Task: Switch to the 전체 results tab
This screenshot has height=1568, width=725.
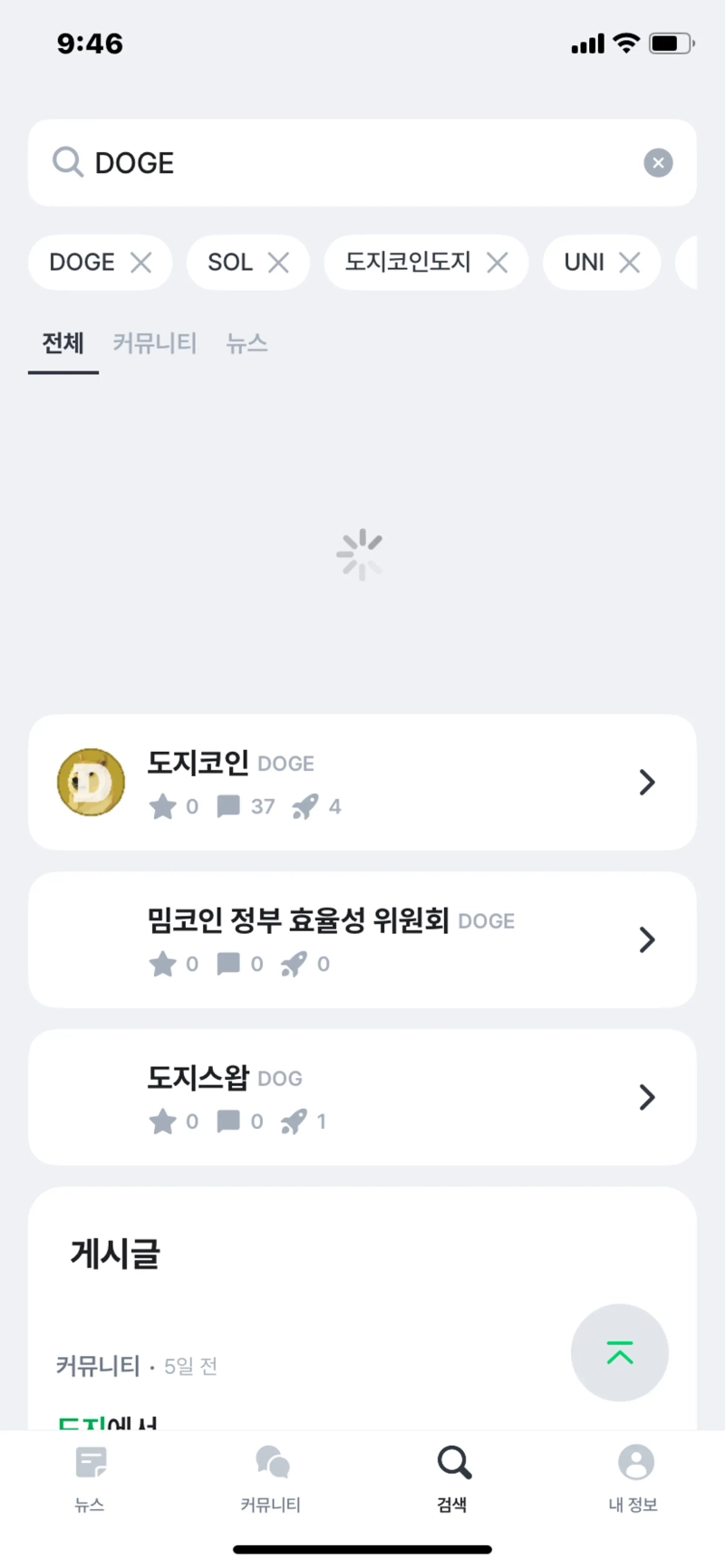Action: click(x=63, y=343)
